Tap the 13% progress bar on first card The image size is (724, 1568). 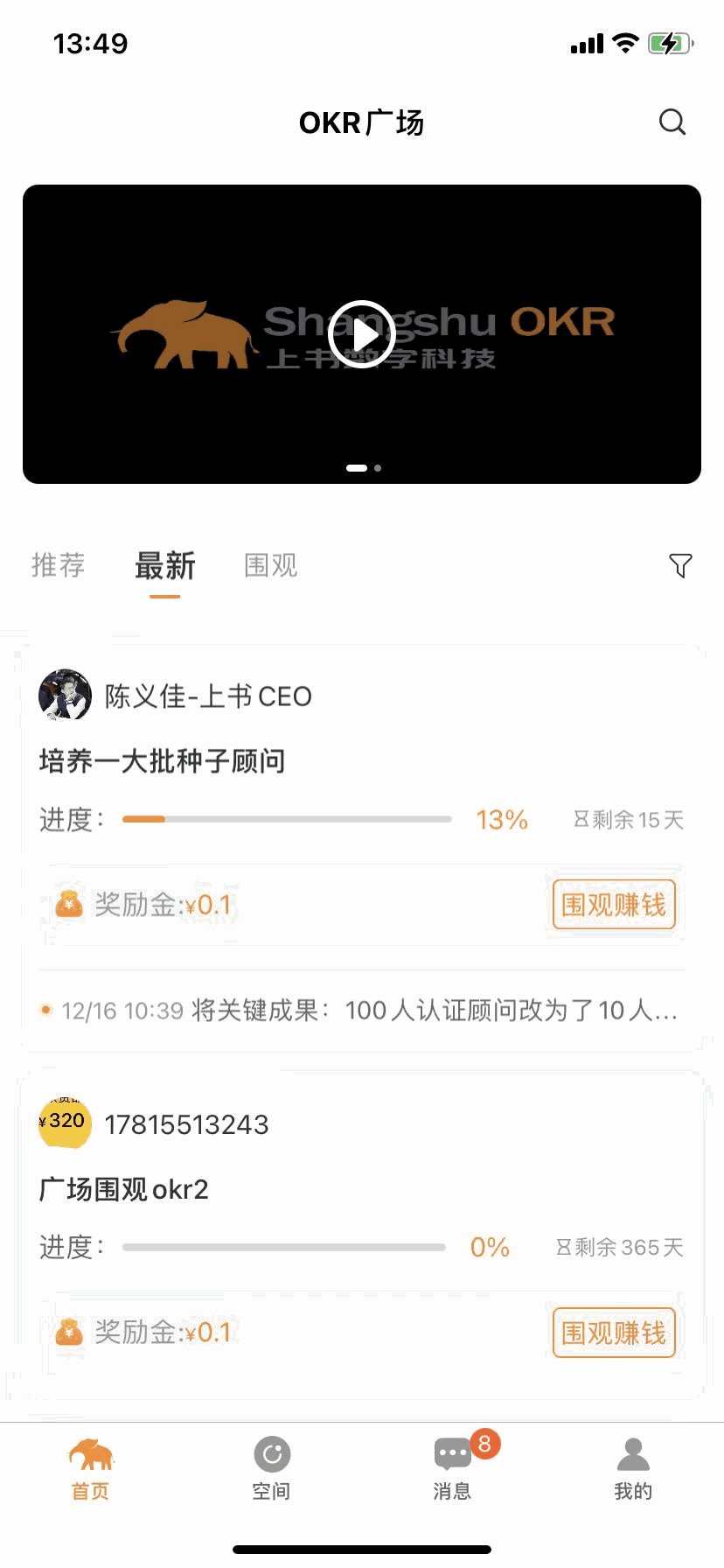coord(287,819)
